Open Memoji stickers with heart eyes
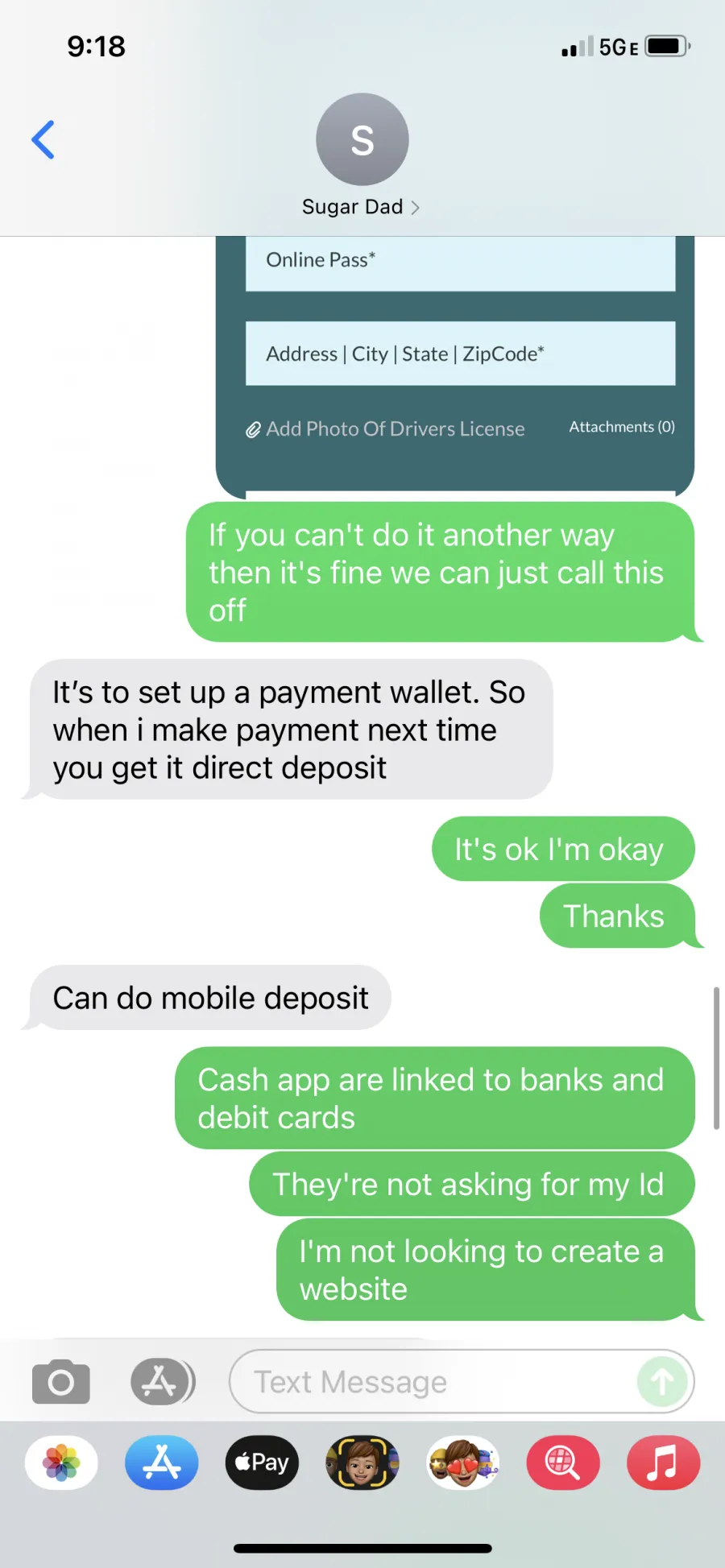The width and height of the screenshot is (725, 1568). tap(462, 1463)
